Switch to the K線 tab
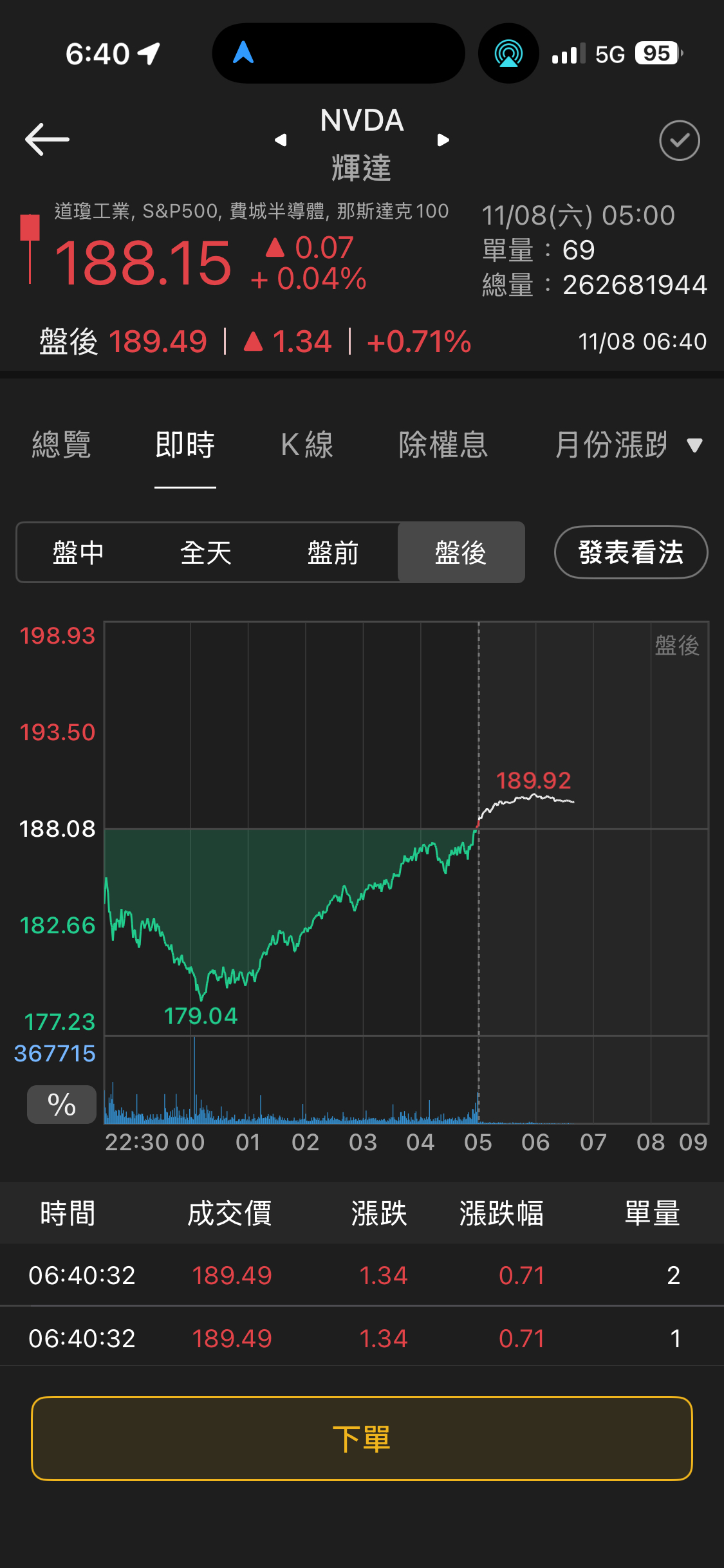Screen dimensions: 724x1568 tap(307, 445)
